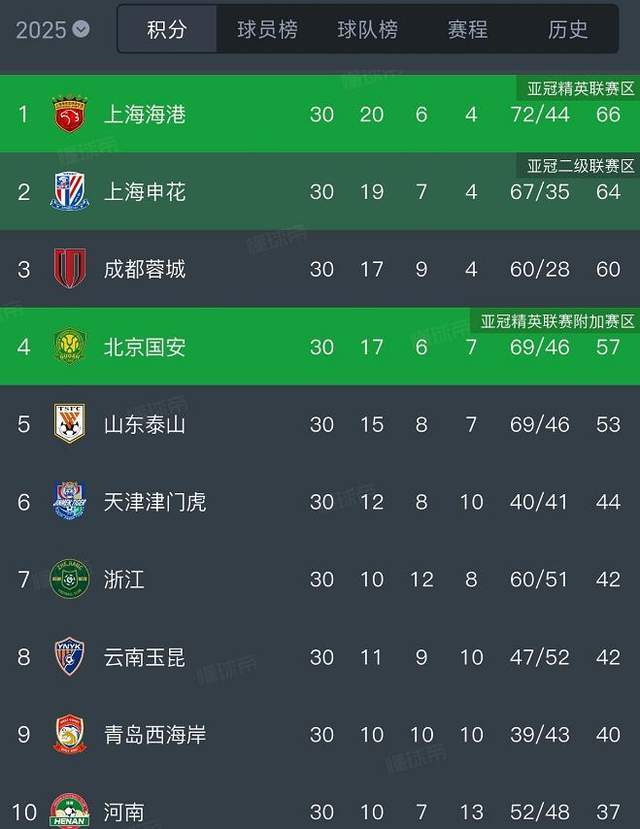Open the 2025 season dropdown

pyautogui.click(x=53, y=29)
